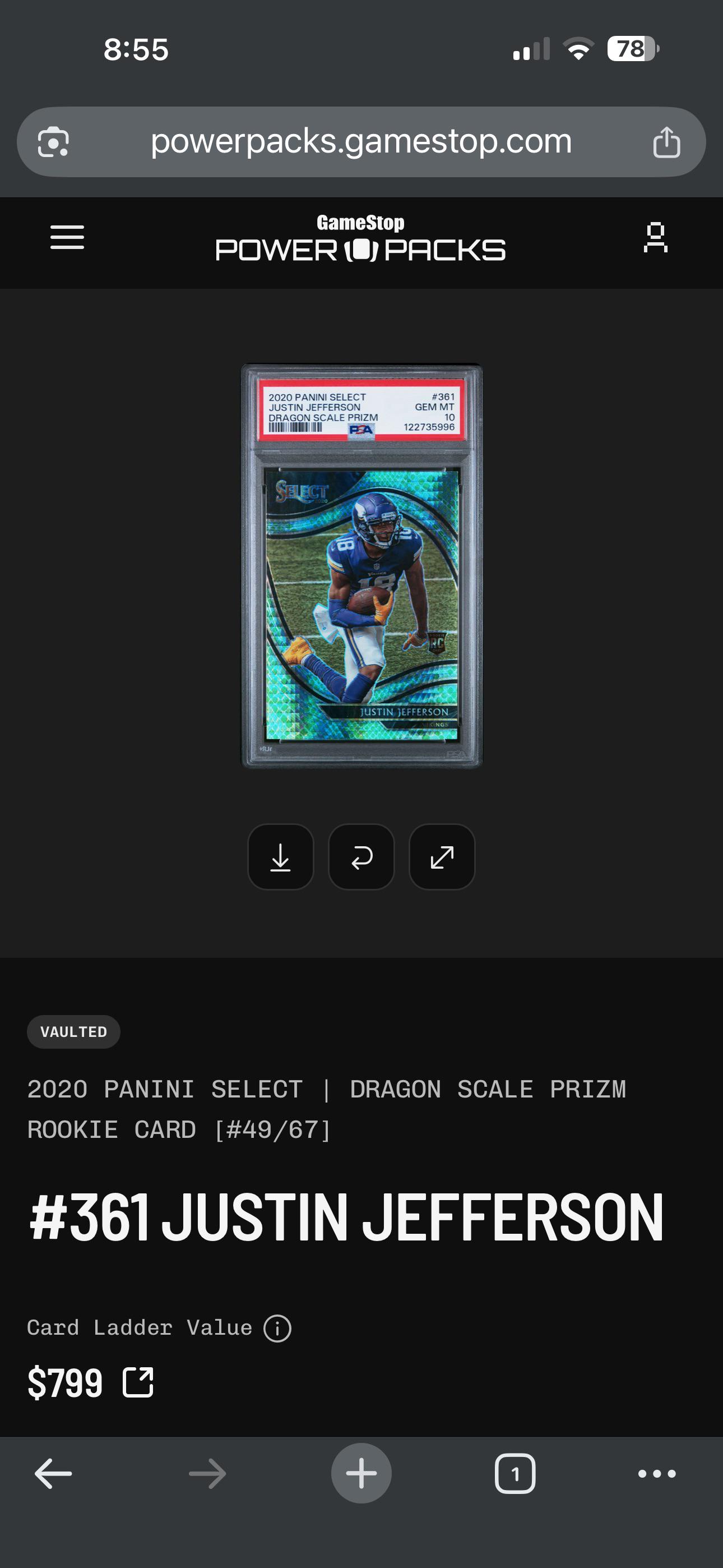Share this page from the address bar
Viewport: 723px width, 1568px height.
click(x=666, y=142)
